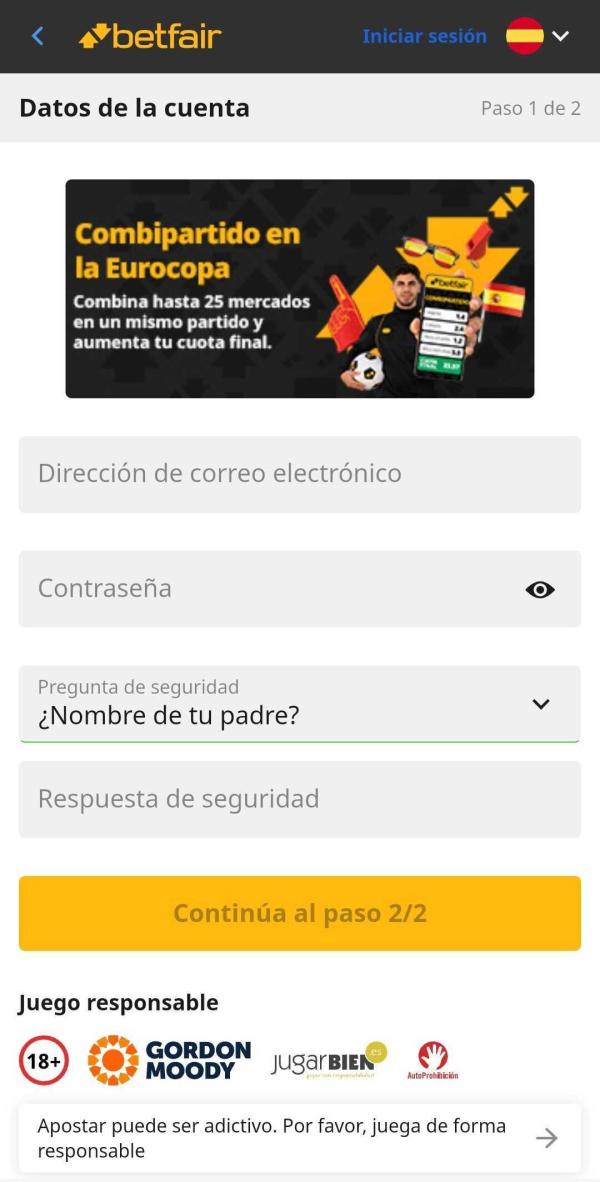This screenshot has width=600, height=1182.
Task: Show password with the eye icon
Action: tap(540, 589)
